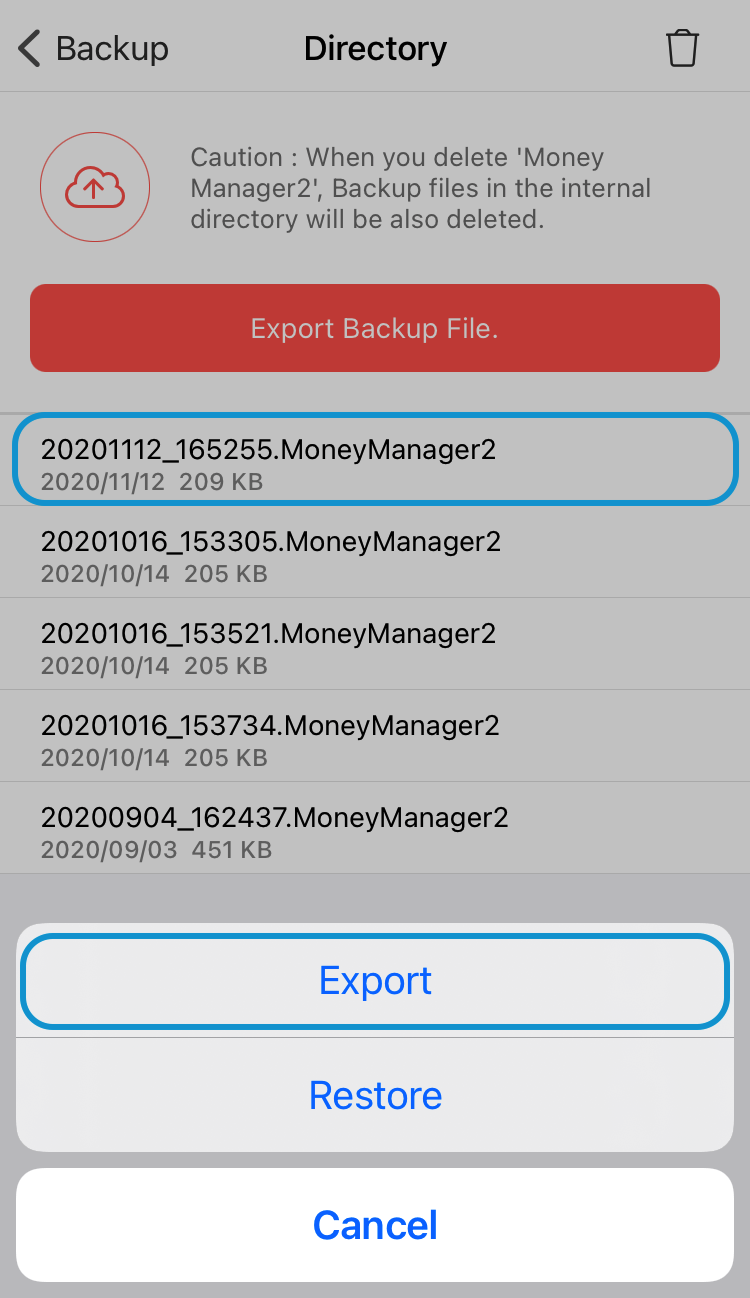Choose Export in the action sheet
The image size is (750, 1298).
coord(375,981)
